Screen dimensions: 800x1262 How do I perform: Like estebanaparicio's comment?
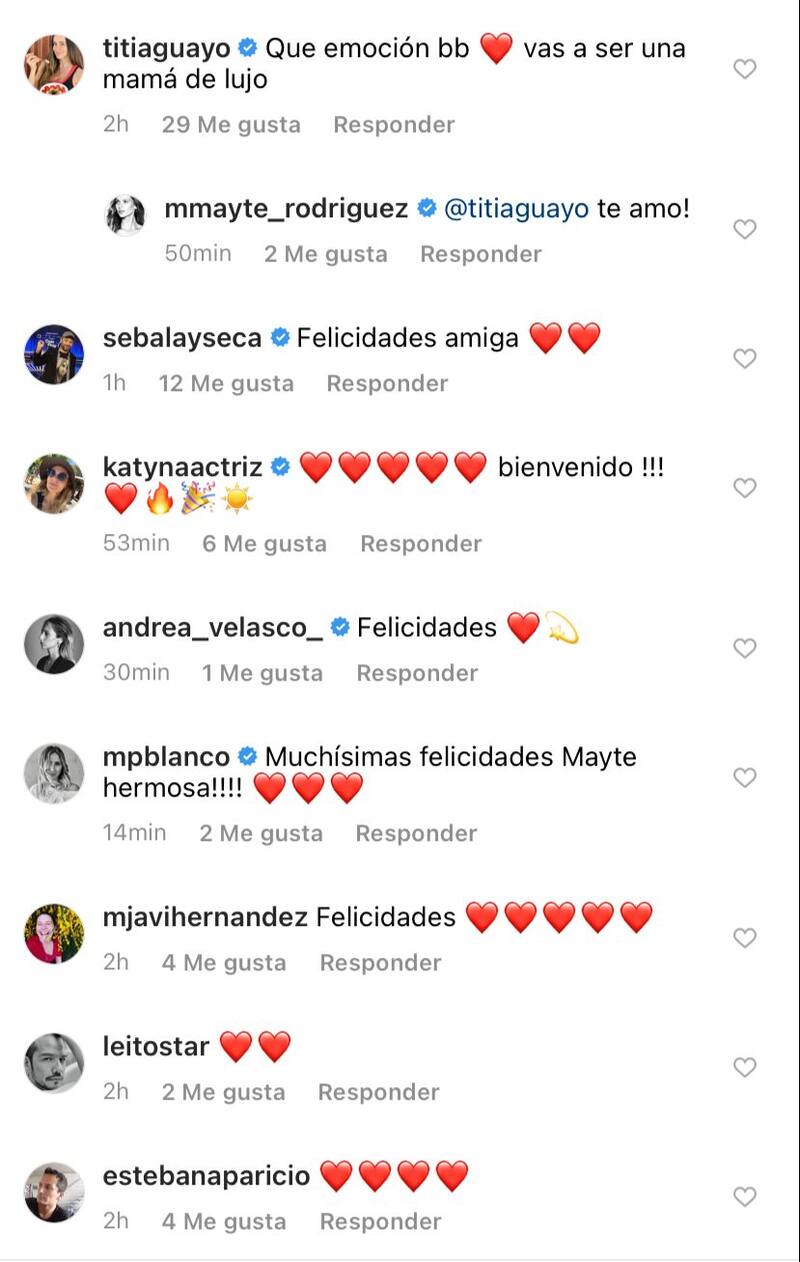[x=744, y=1197]
